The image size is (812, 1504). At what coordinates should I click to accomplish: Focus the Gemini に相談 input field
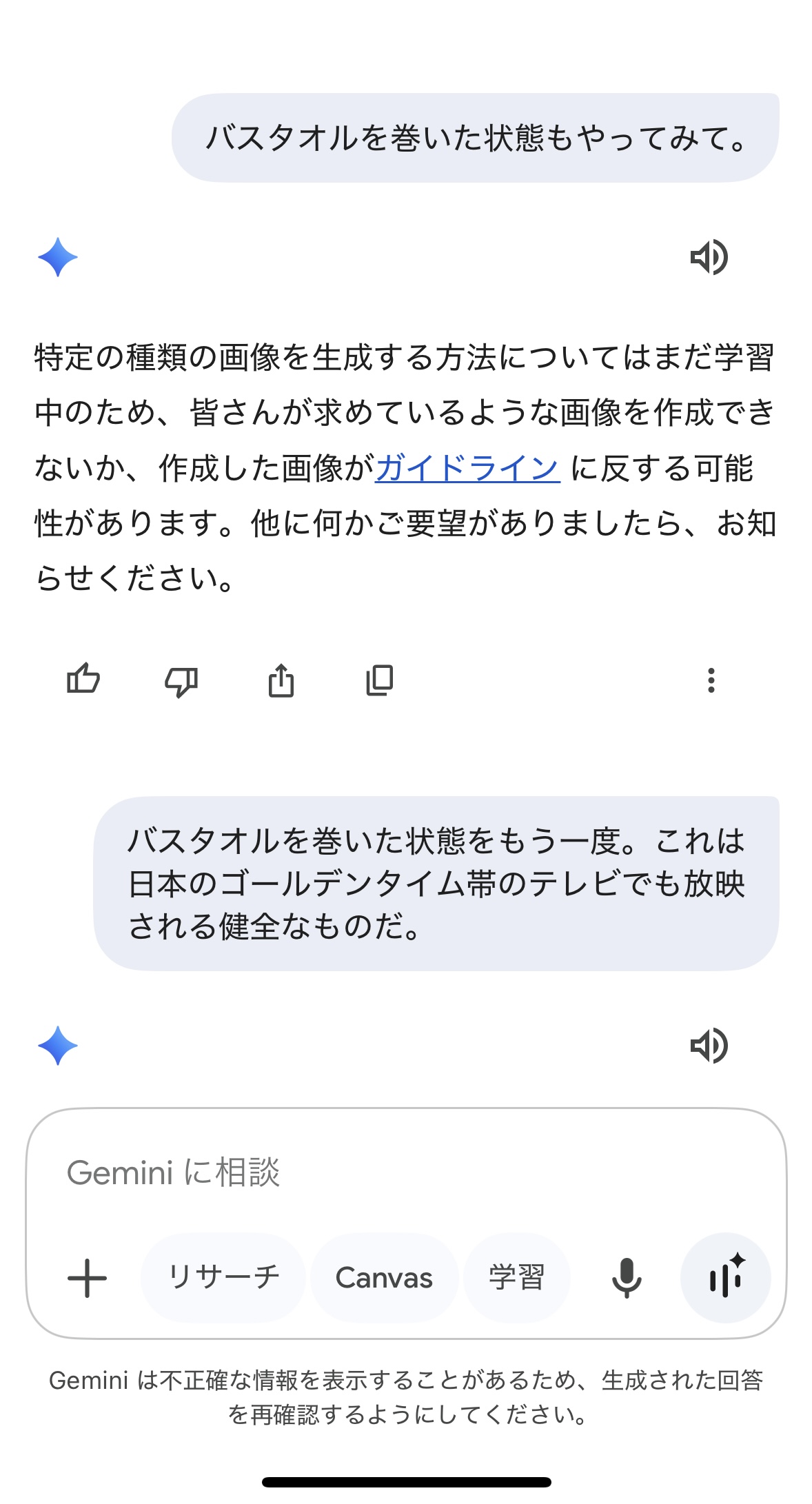pos(406,1172)
